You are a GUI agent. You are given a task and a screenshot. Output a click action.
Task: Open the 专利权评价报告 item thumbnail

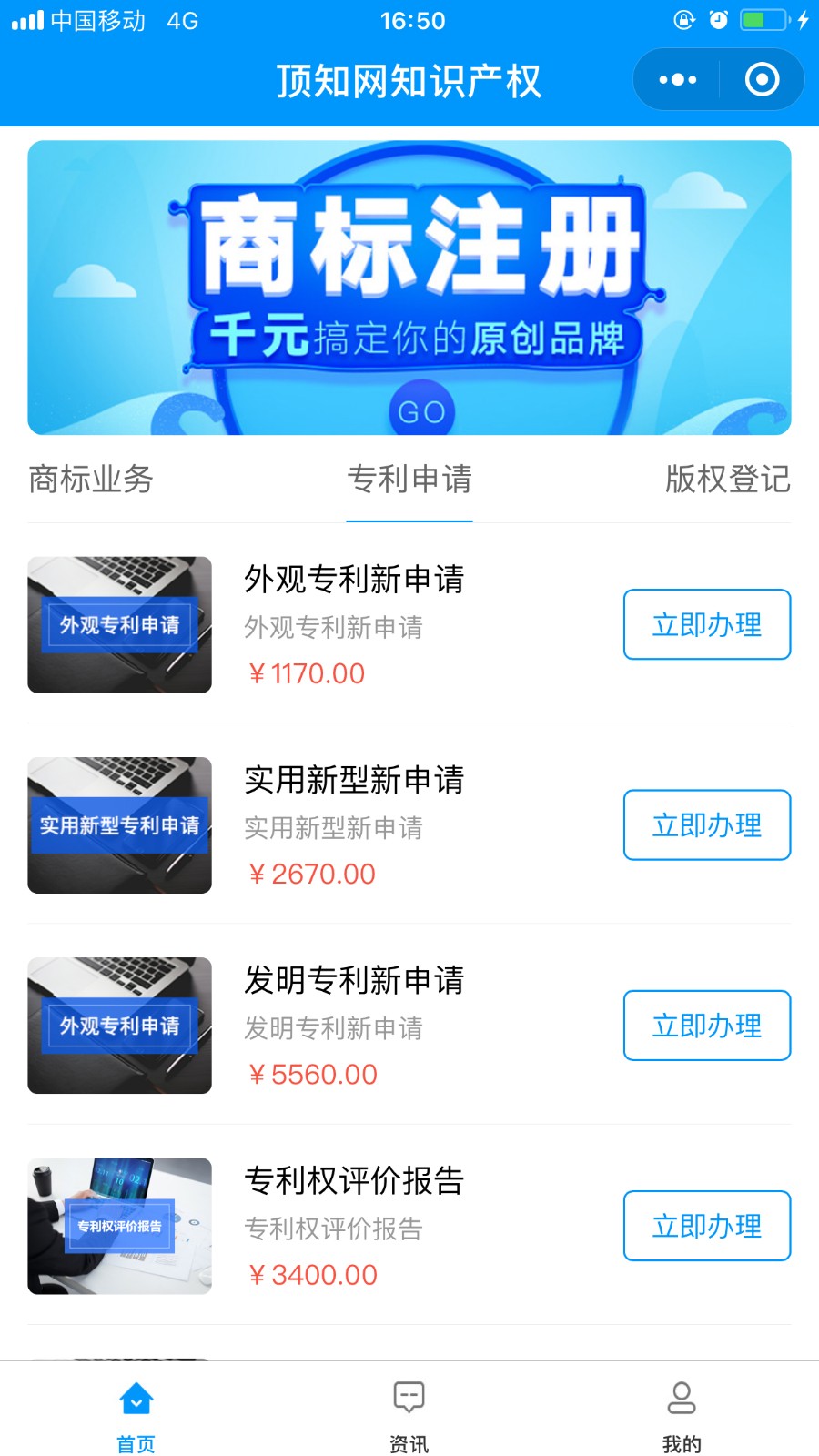point(119,1226)
